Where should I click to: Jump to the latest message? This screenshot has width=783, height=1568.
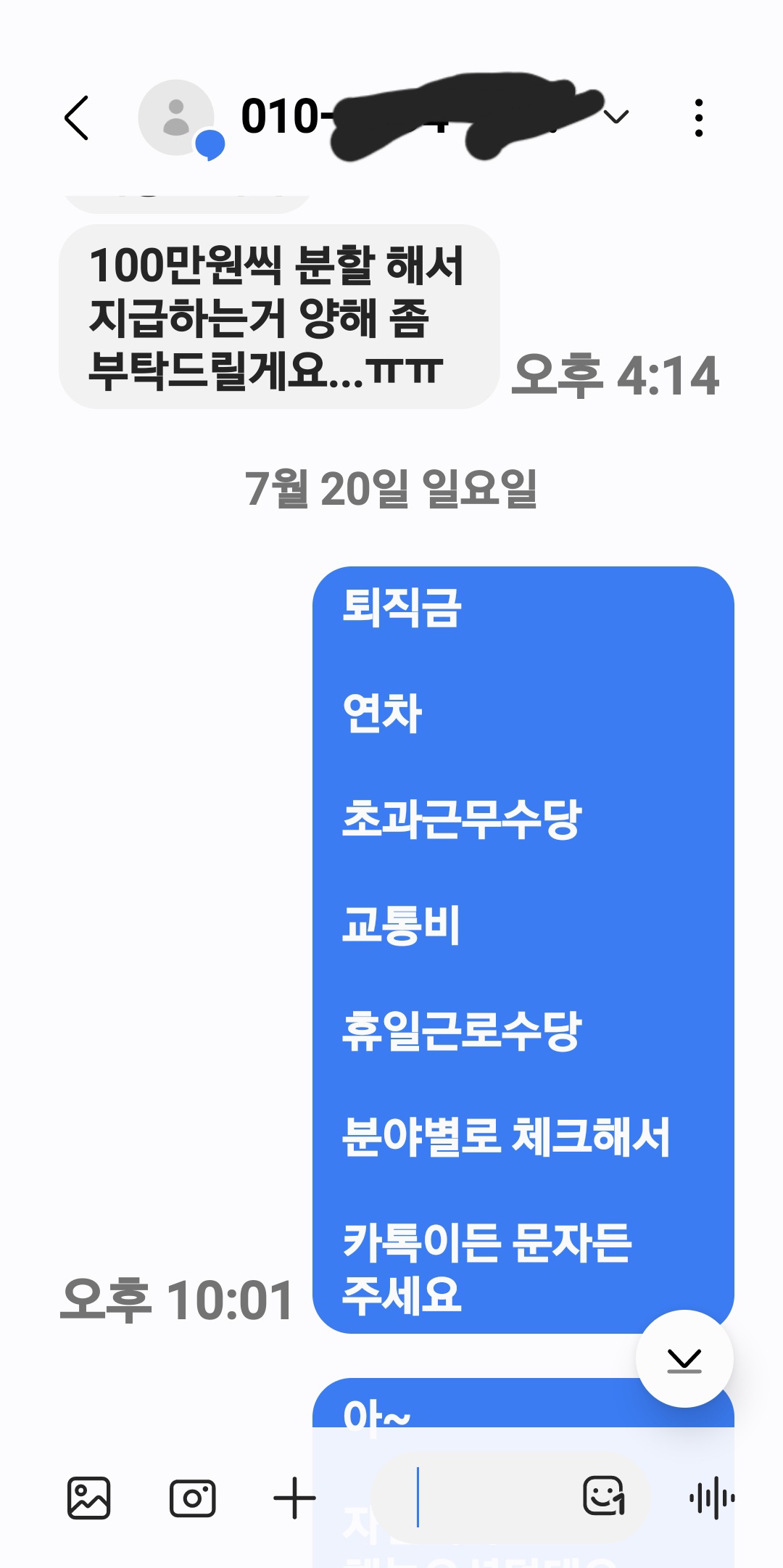684,1358
